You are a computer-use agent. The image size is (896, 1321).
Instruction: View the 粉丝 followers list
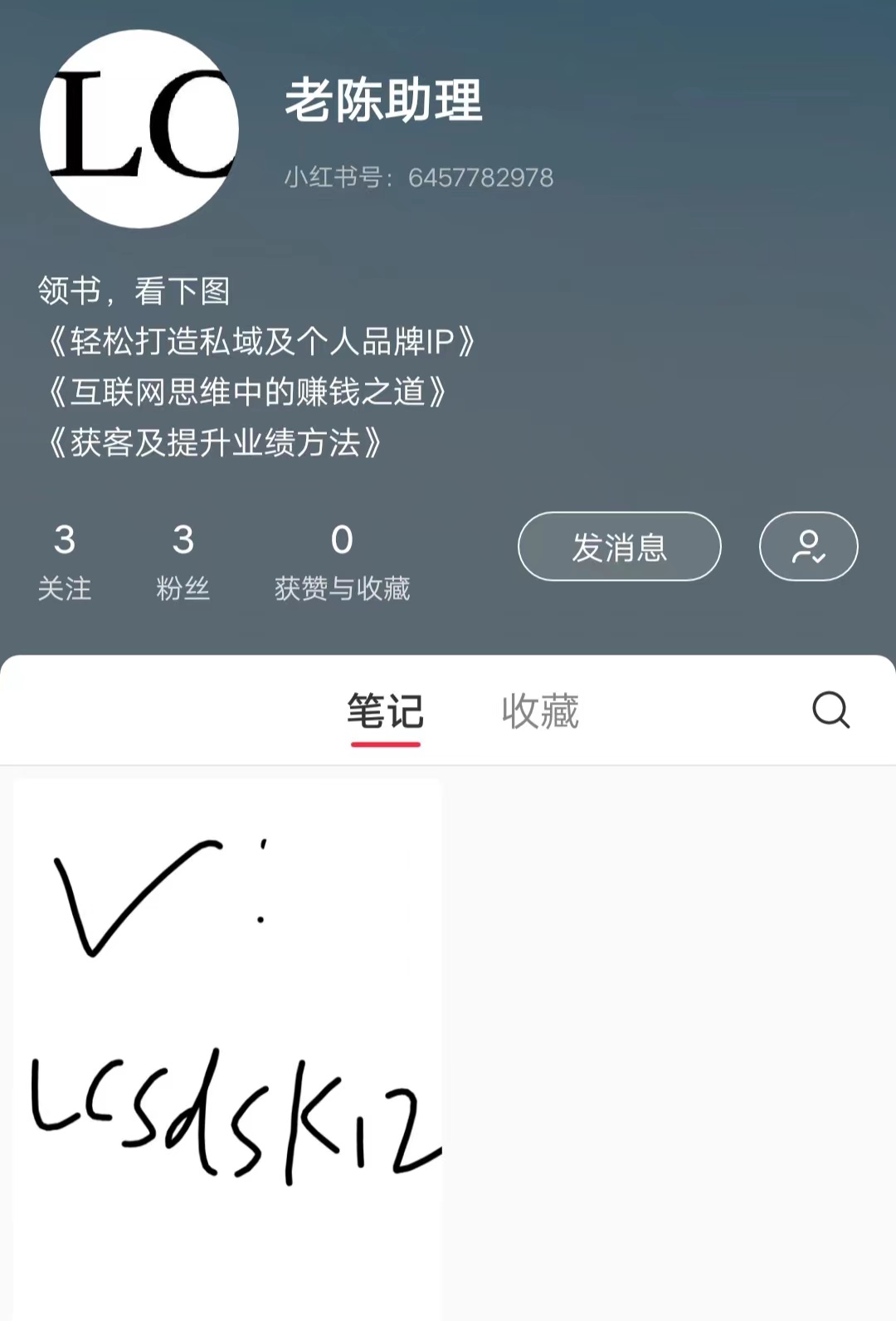coord(183,561)
